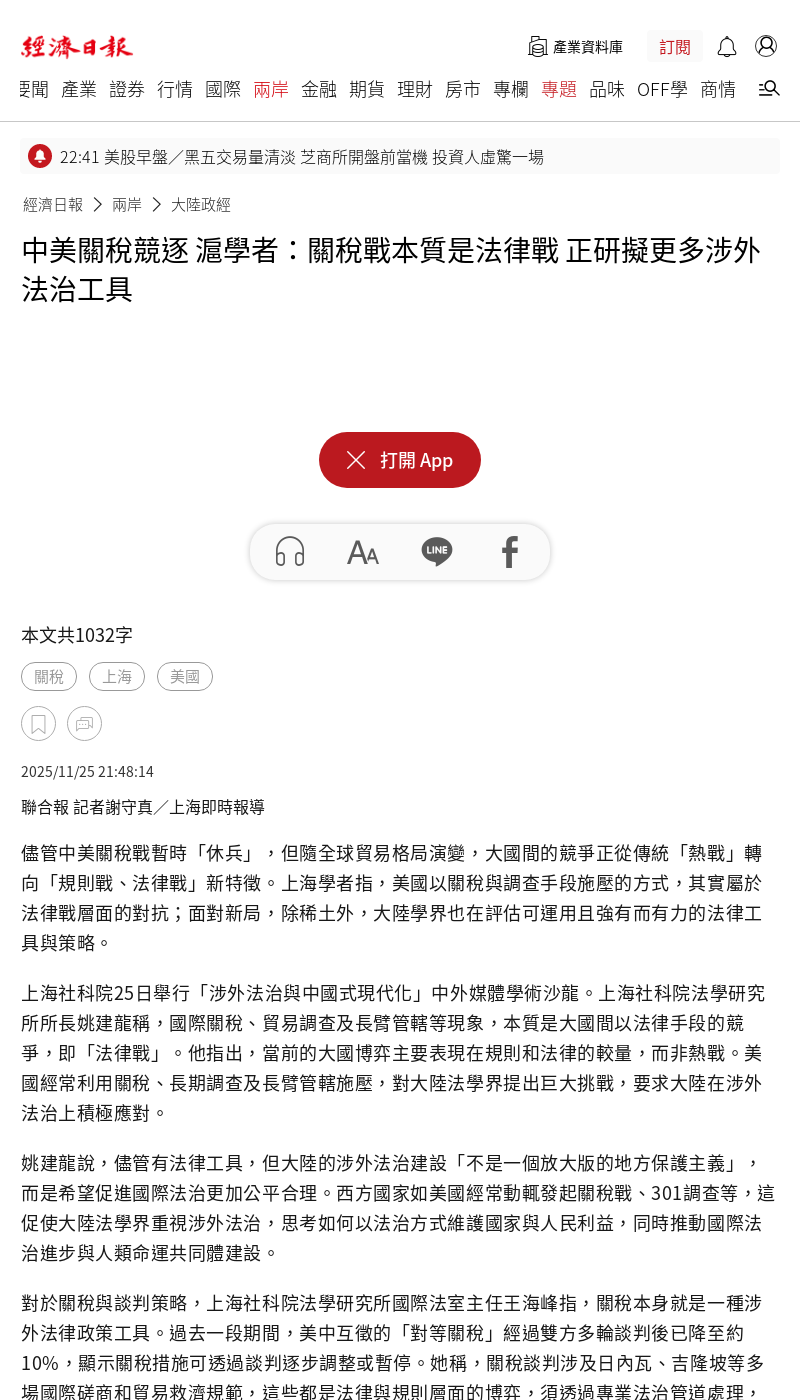
Task: Share this article on Facebook
Action: coord(510,552)
